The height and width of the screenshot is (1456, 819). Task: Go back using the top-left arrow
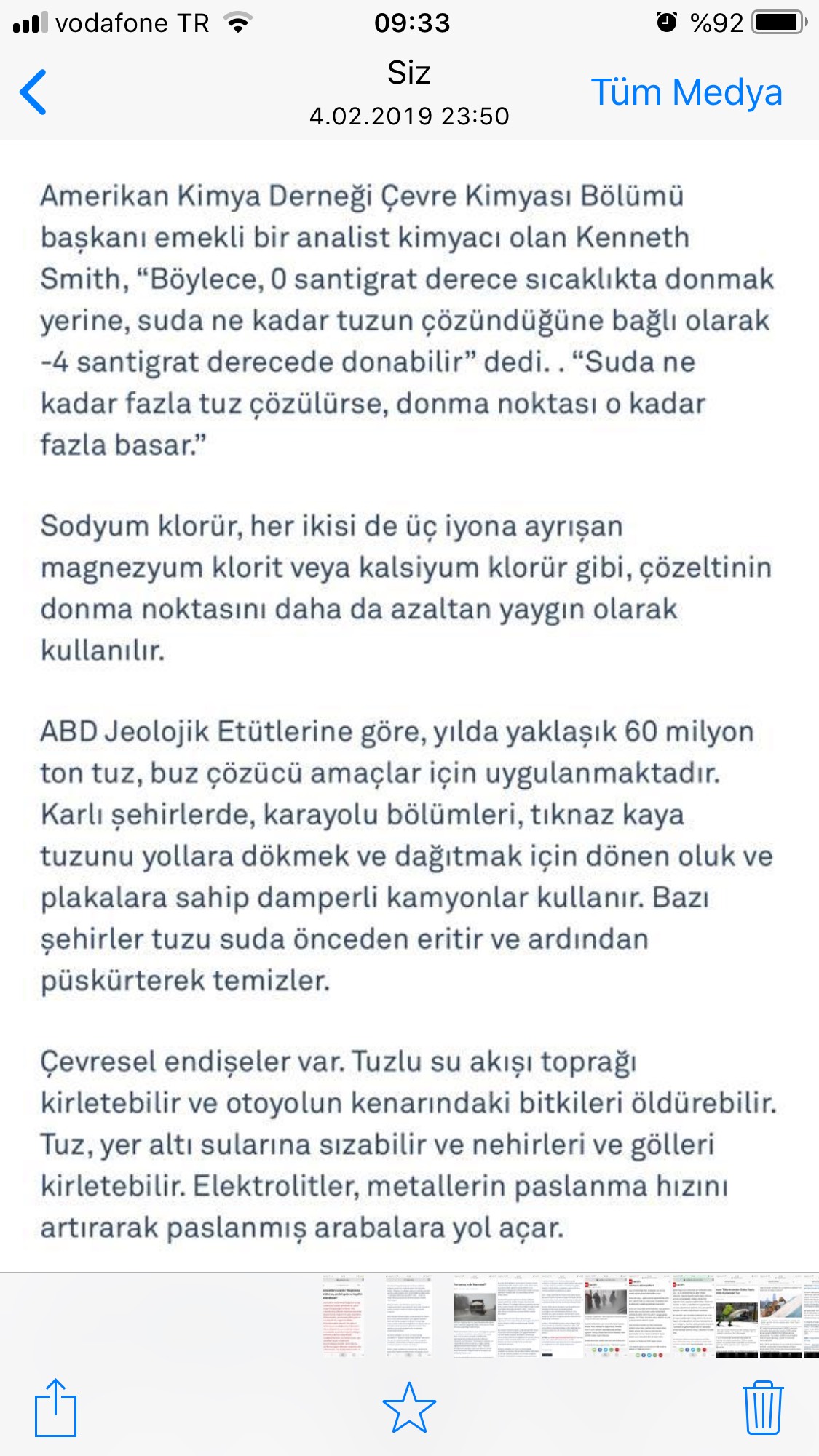coord(33,92)
